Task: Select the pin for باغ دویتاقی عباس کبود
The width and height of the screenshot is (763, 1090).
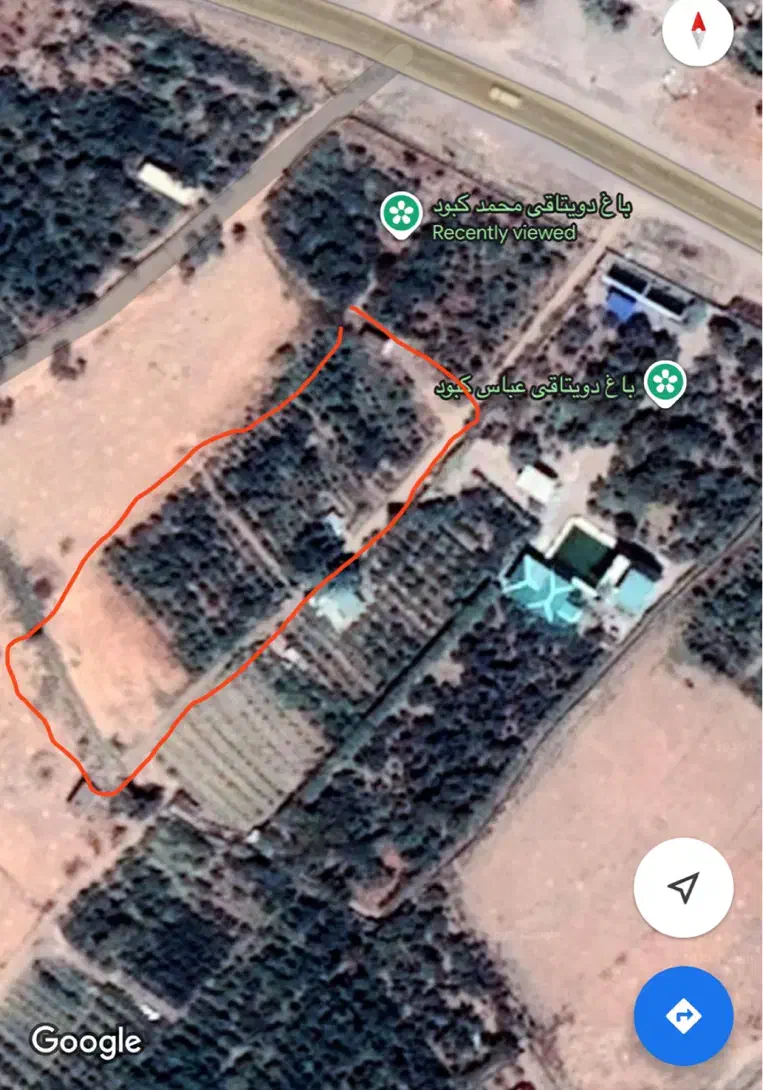Action: pos(661,383)
